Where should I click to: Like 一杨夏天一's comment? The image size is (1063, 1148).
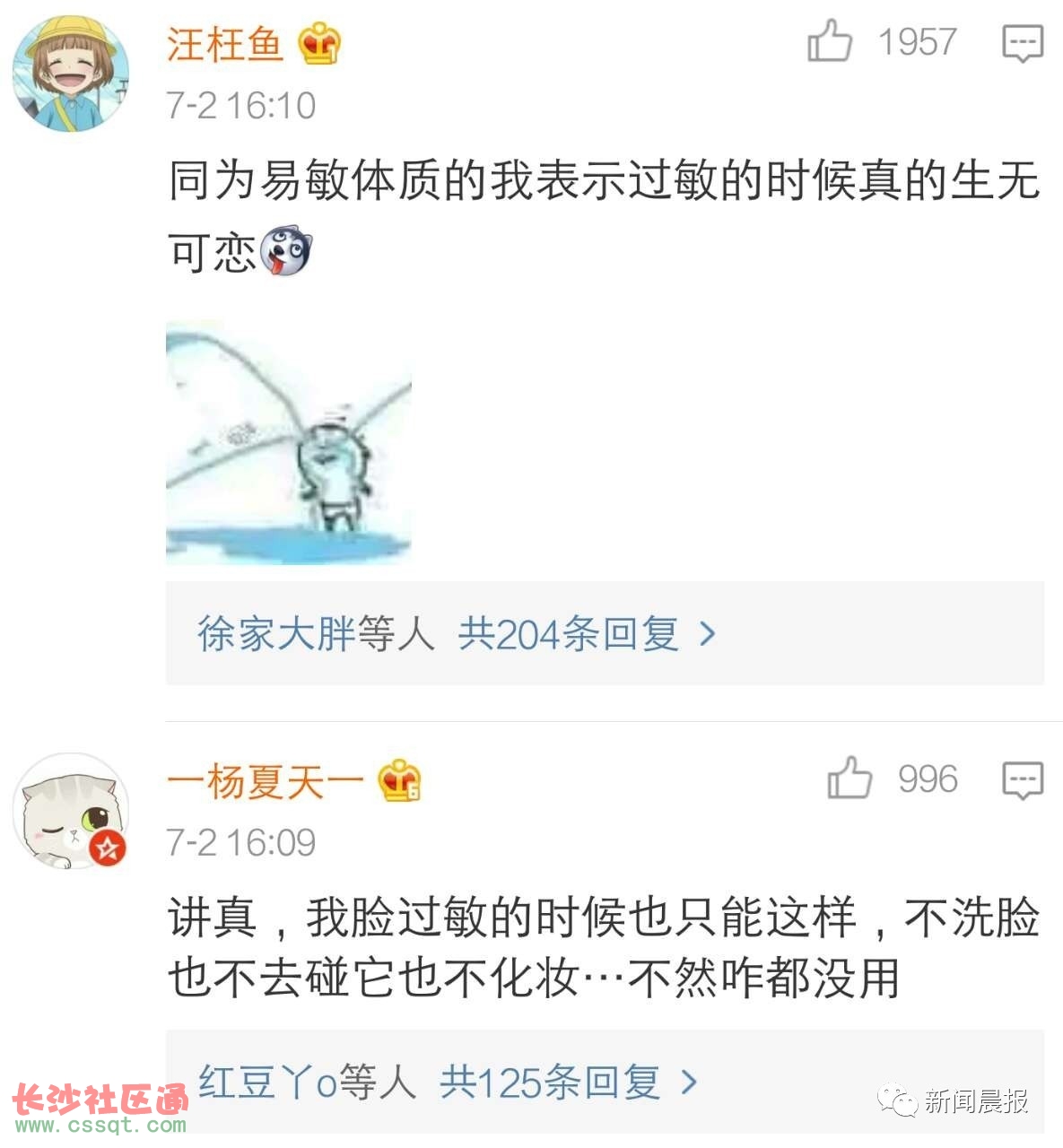850,778
